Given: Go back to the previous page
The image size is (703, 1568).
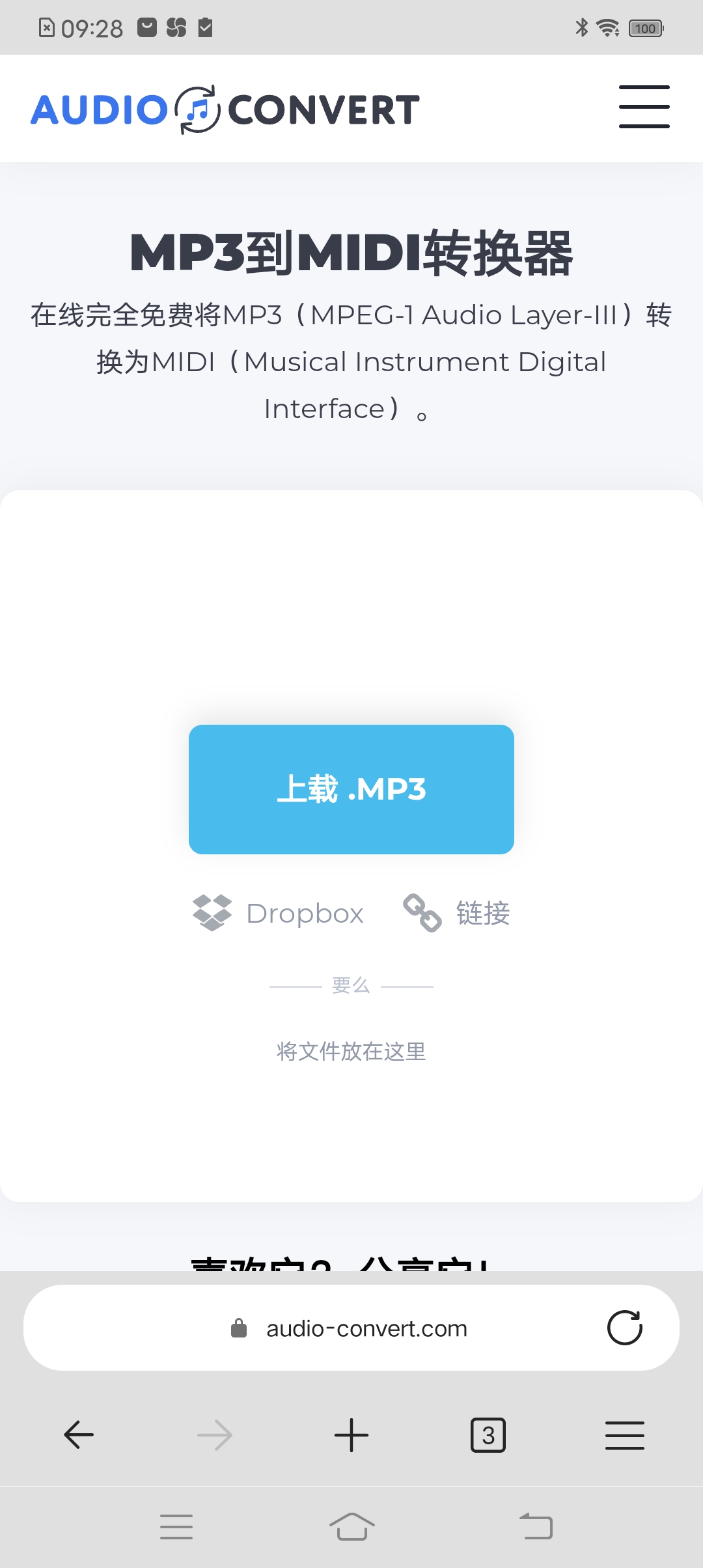Looking at the screenshot, I should [79, 1435].
